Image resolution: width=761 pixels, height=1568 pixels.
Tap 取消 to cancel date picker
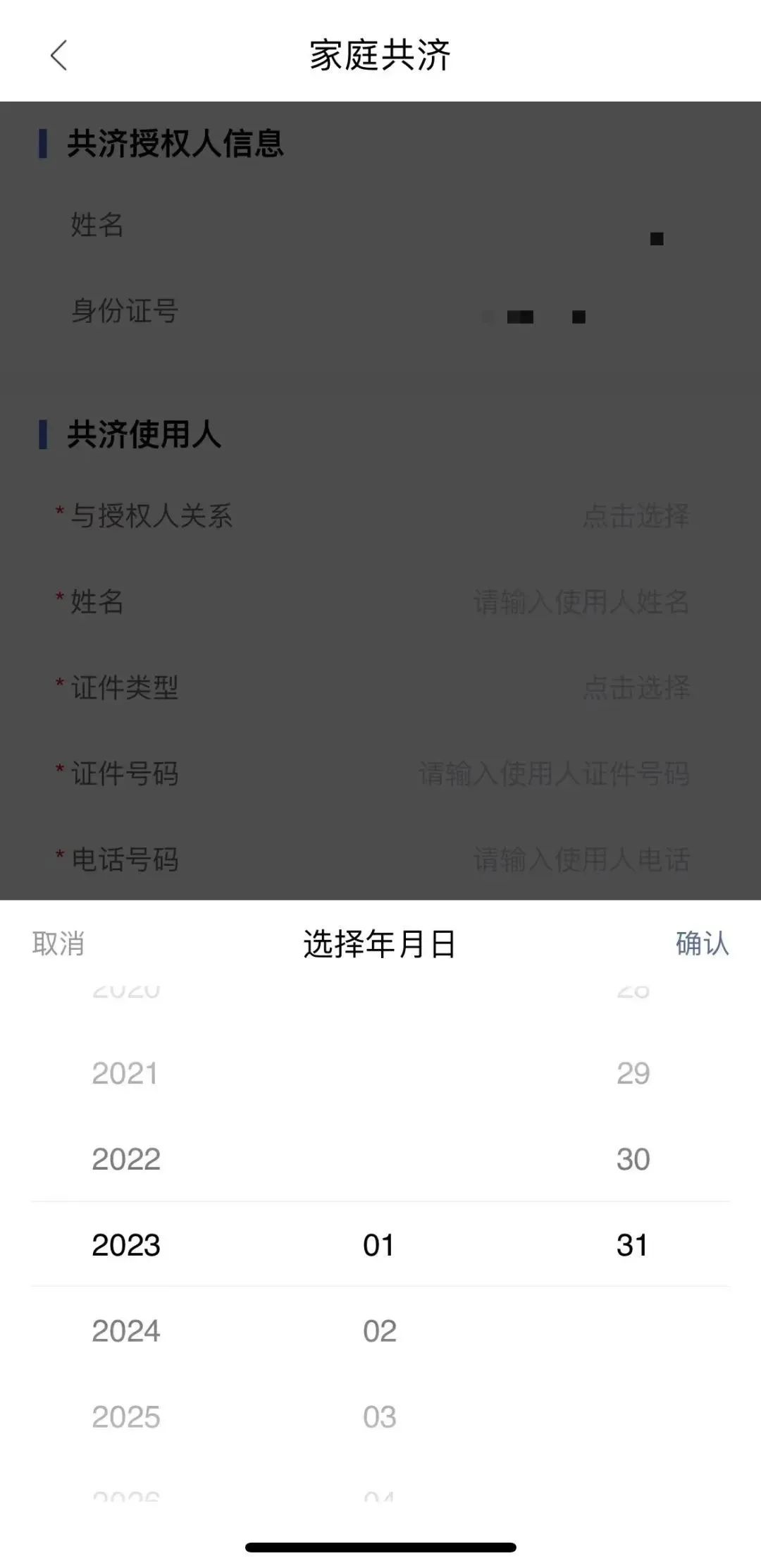click(x=58, y=943)
